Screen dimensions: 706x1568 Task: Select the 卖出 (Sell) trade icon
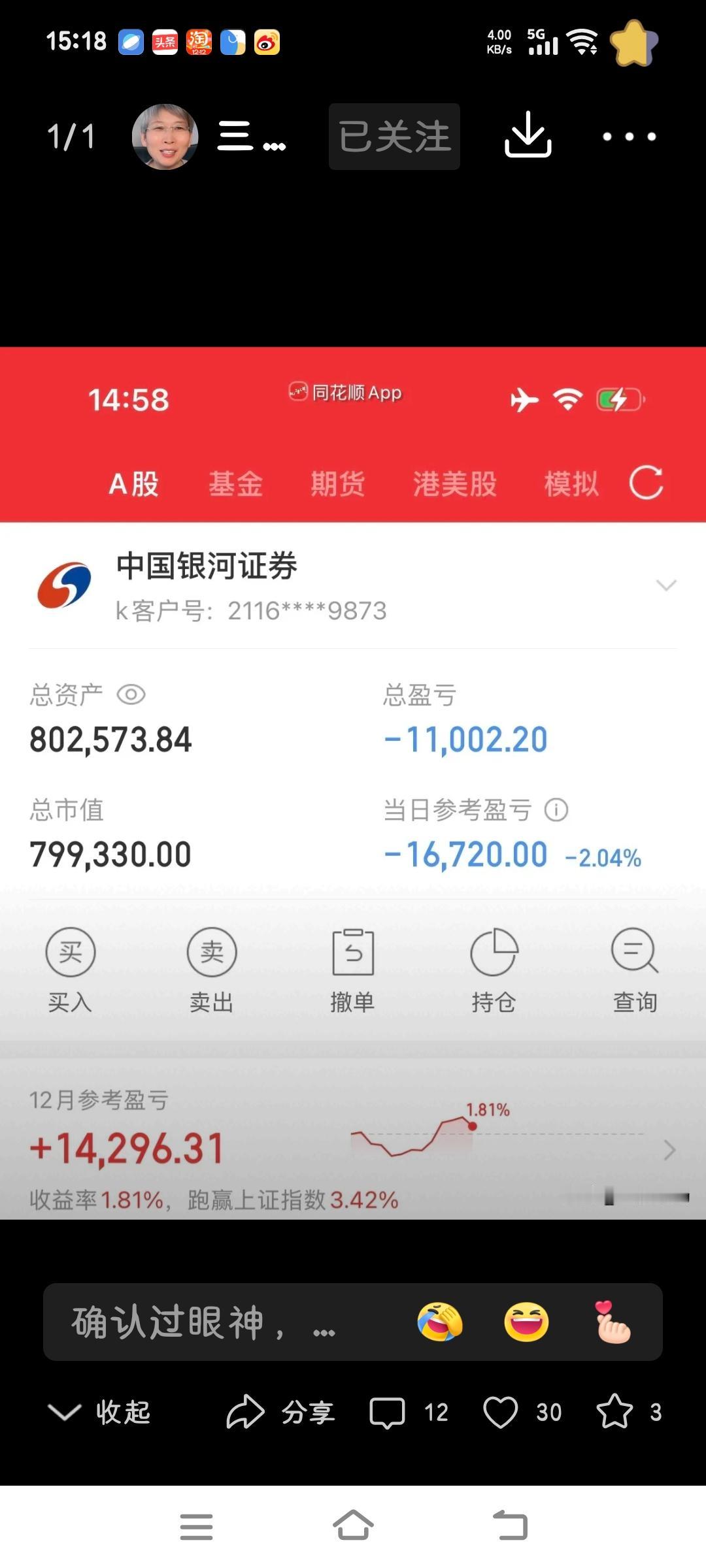[x=211, y=952]
